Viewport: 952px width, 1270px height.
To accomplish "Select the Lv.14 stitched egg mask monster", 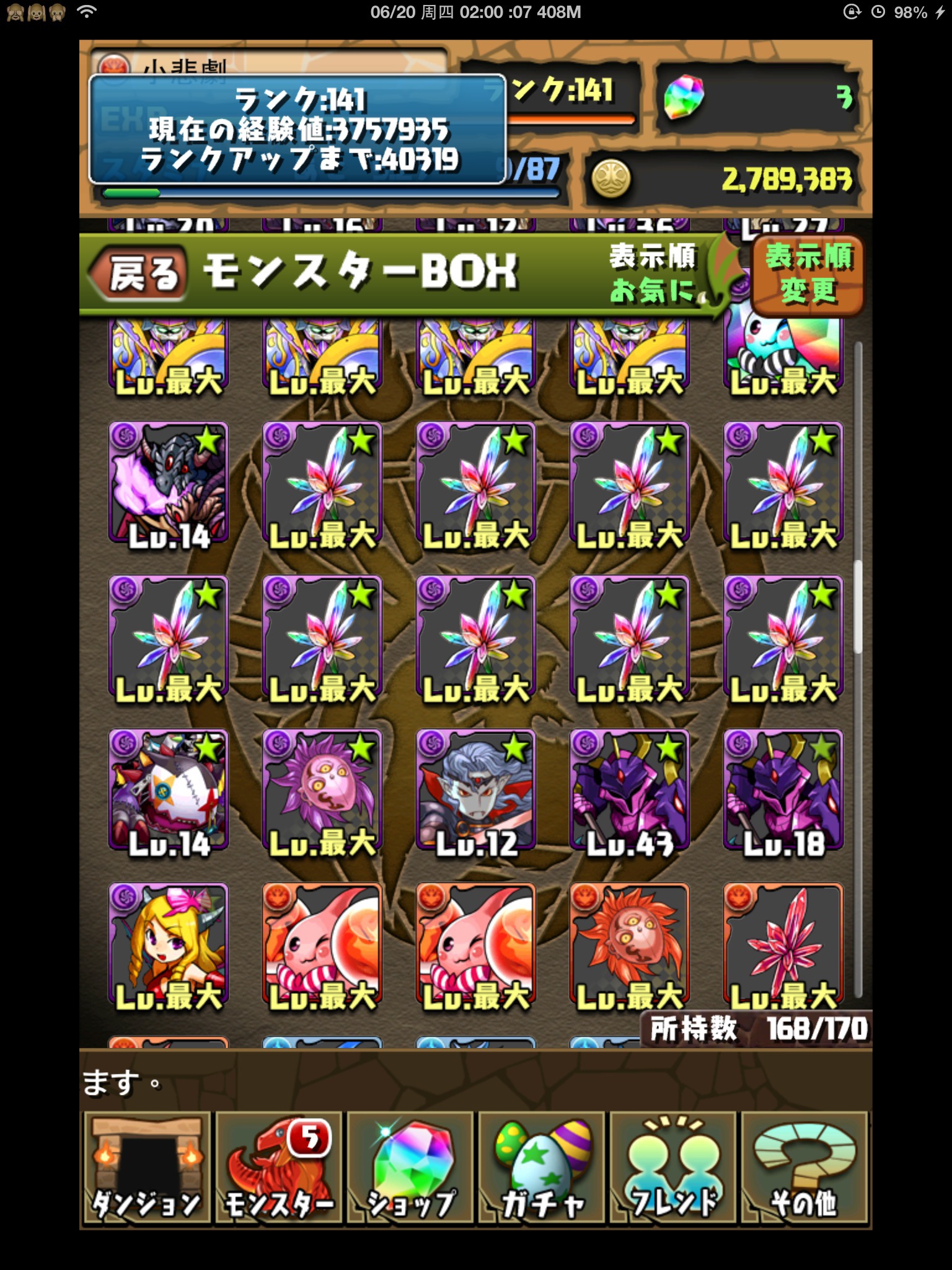I will coord(168,791).
